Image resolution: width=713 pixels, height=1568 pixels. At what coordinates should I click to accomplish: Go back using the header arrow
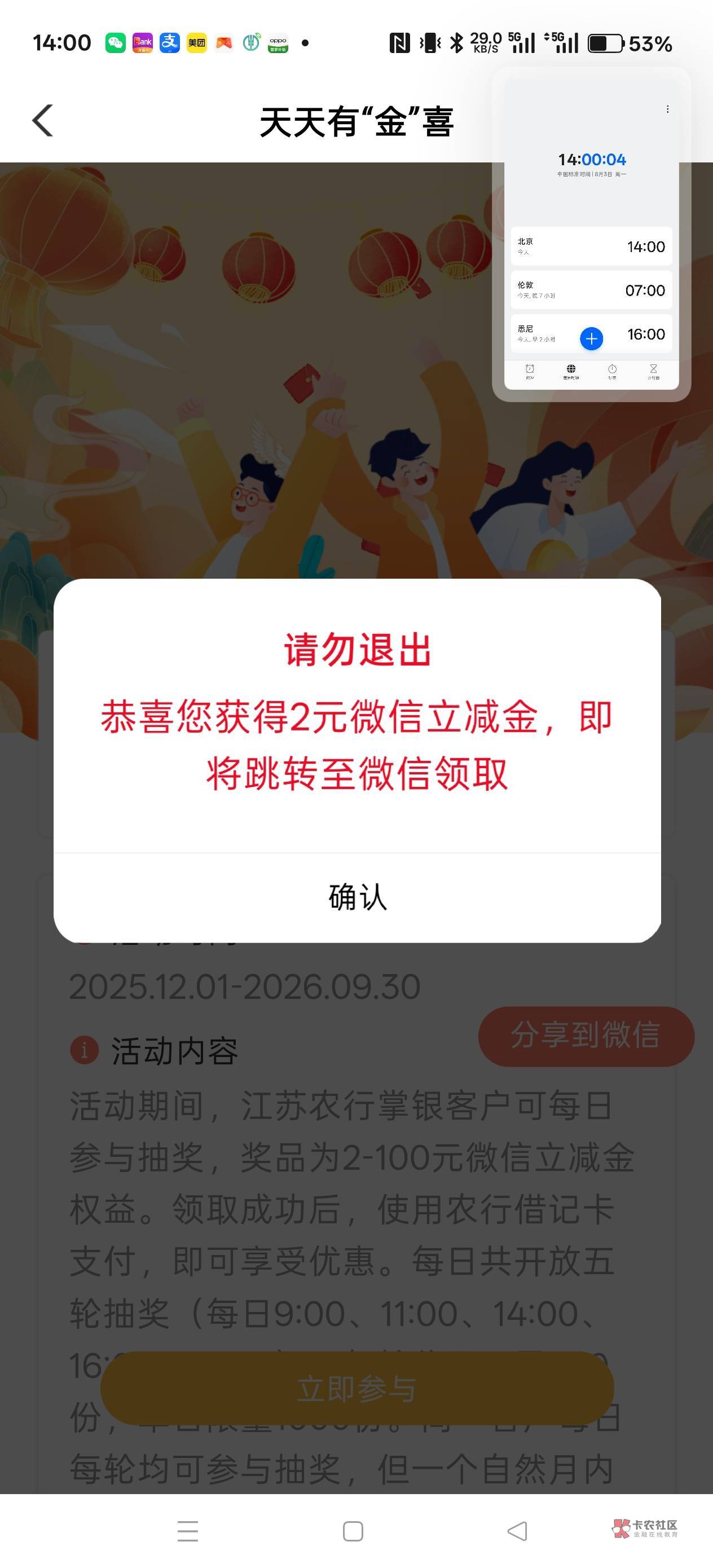(x=43, y=121)
